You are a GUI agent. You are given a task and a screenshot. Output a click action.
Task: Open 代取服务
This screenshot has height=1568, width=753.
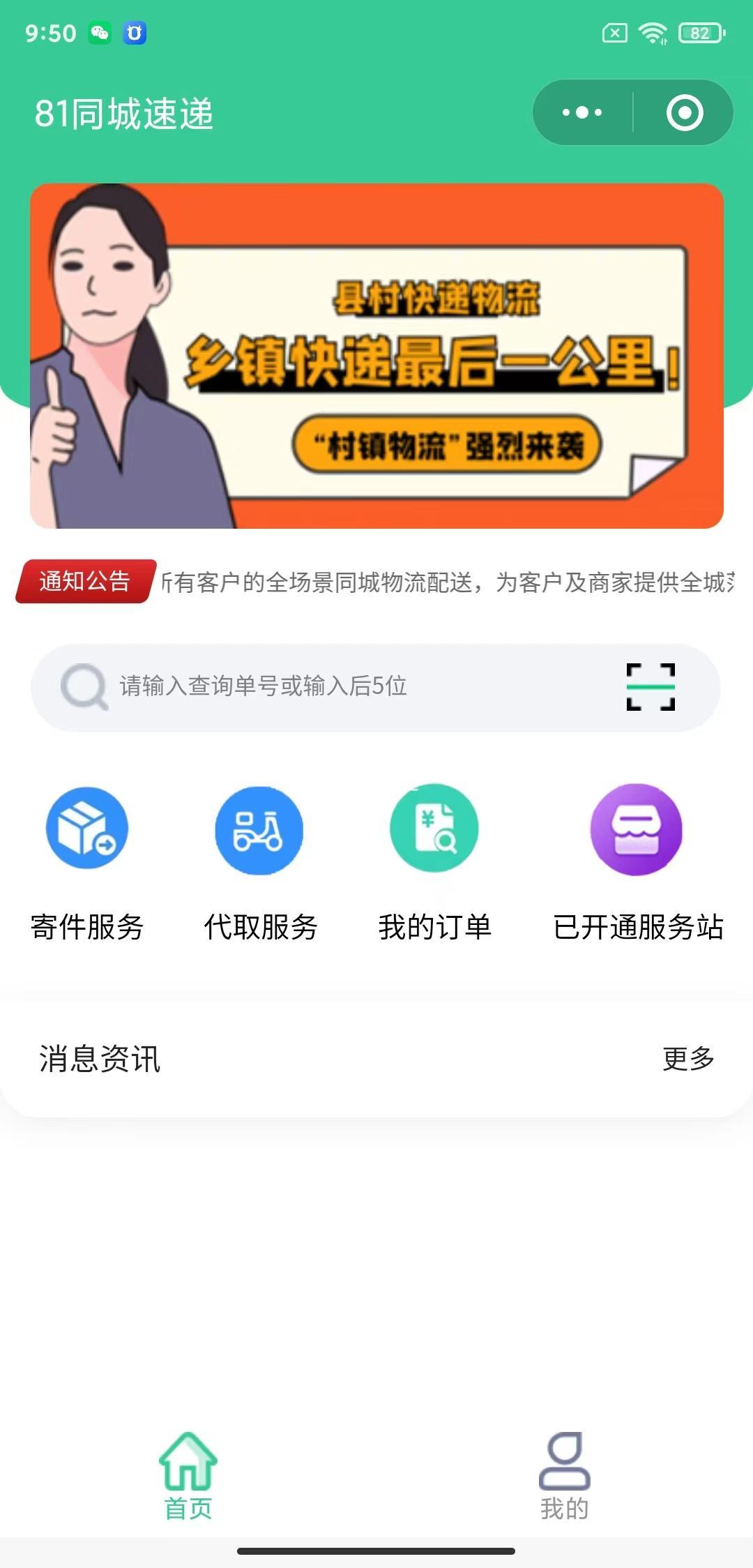[259, 861]
